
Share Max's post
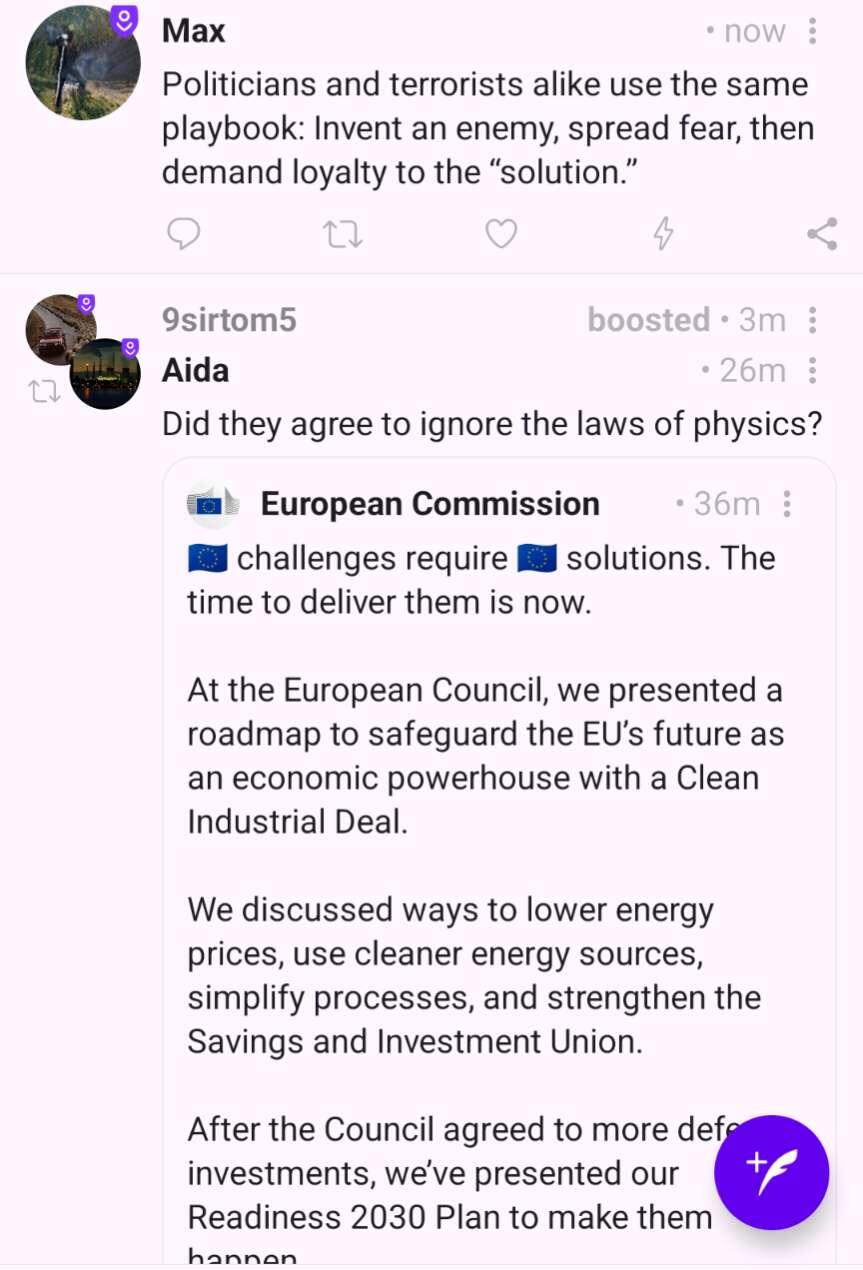[x=821, y=234]
